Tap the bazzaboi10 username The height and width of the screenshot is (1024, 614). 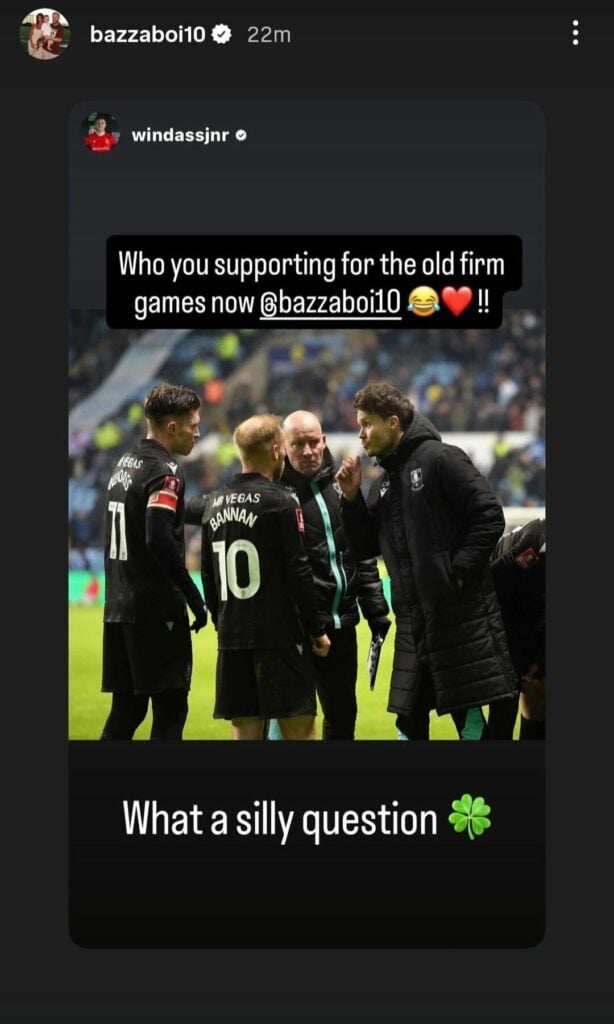[x=147, y=34]
